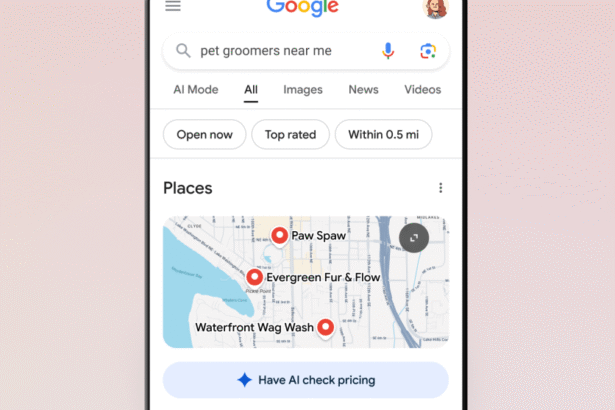Filter results to Within 0.5 mi
Screen dimensions: 615x410
click(x=383, y=134)
